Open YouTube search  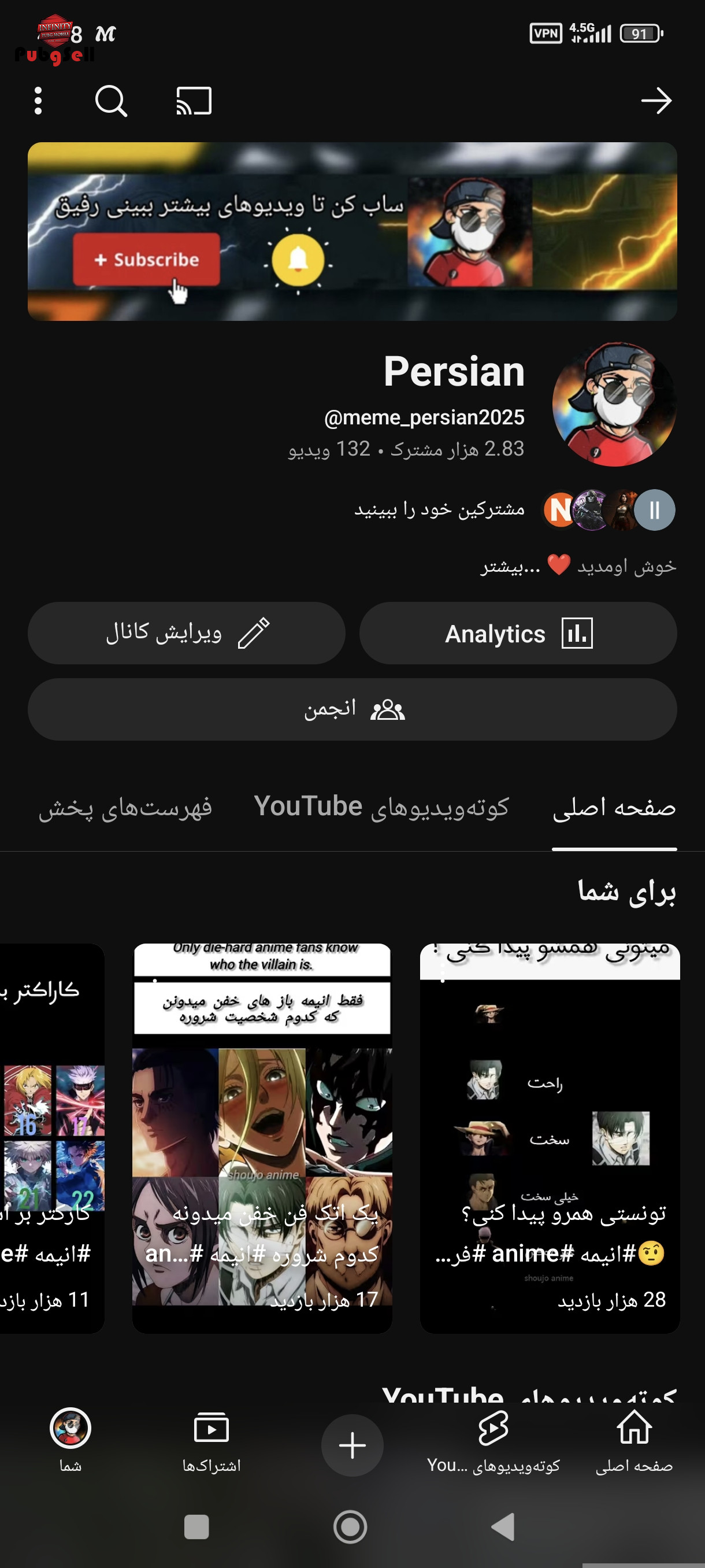coord(111,101)
